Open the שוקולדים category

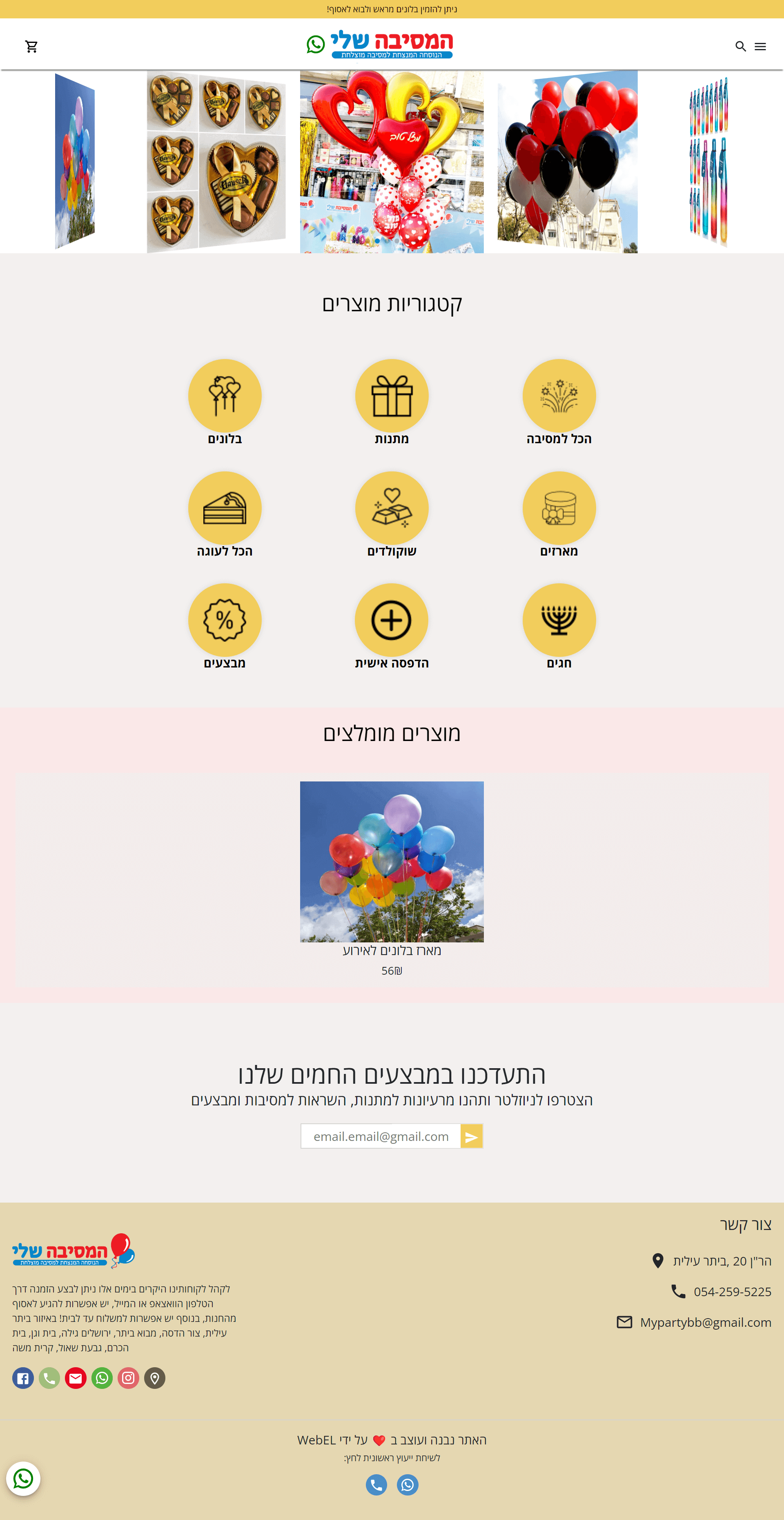(392, 514)
